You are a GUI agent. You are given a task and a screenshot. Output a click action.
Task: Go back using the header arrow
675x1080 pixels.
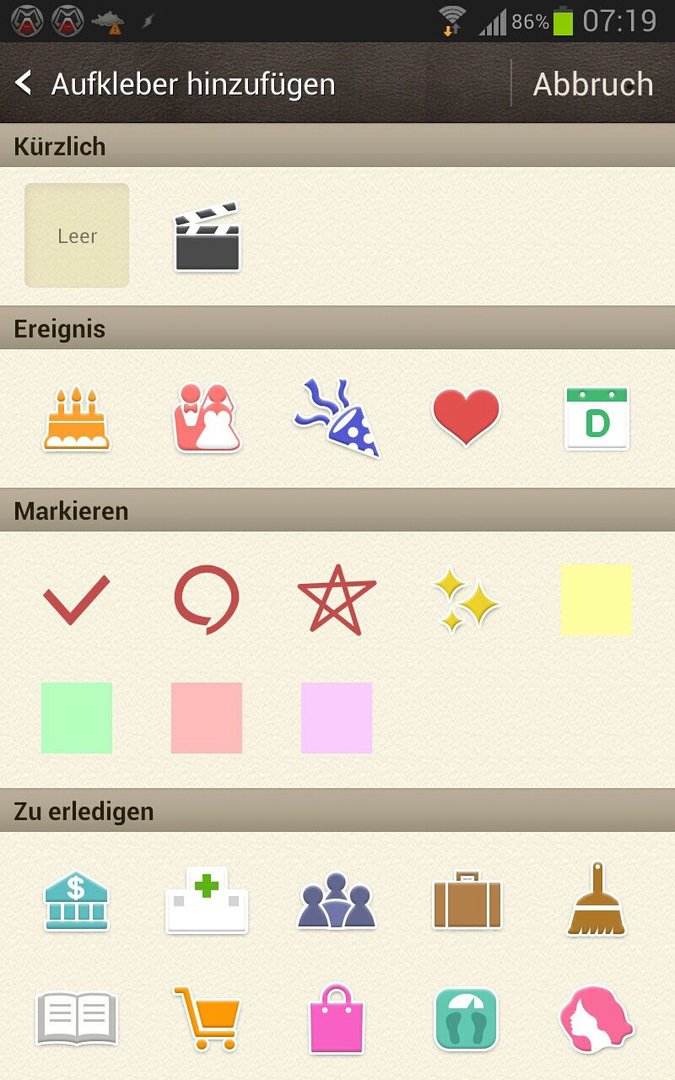(24, 83)
